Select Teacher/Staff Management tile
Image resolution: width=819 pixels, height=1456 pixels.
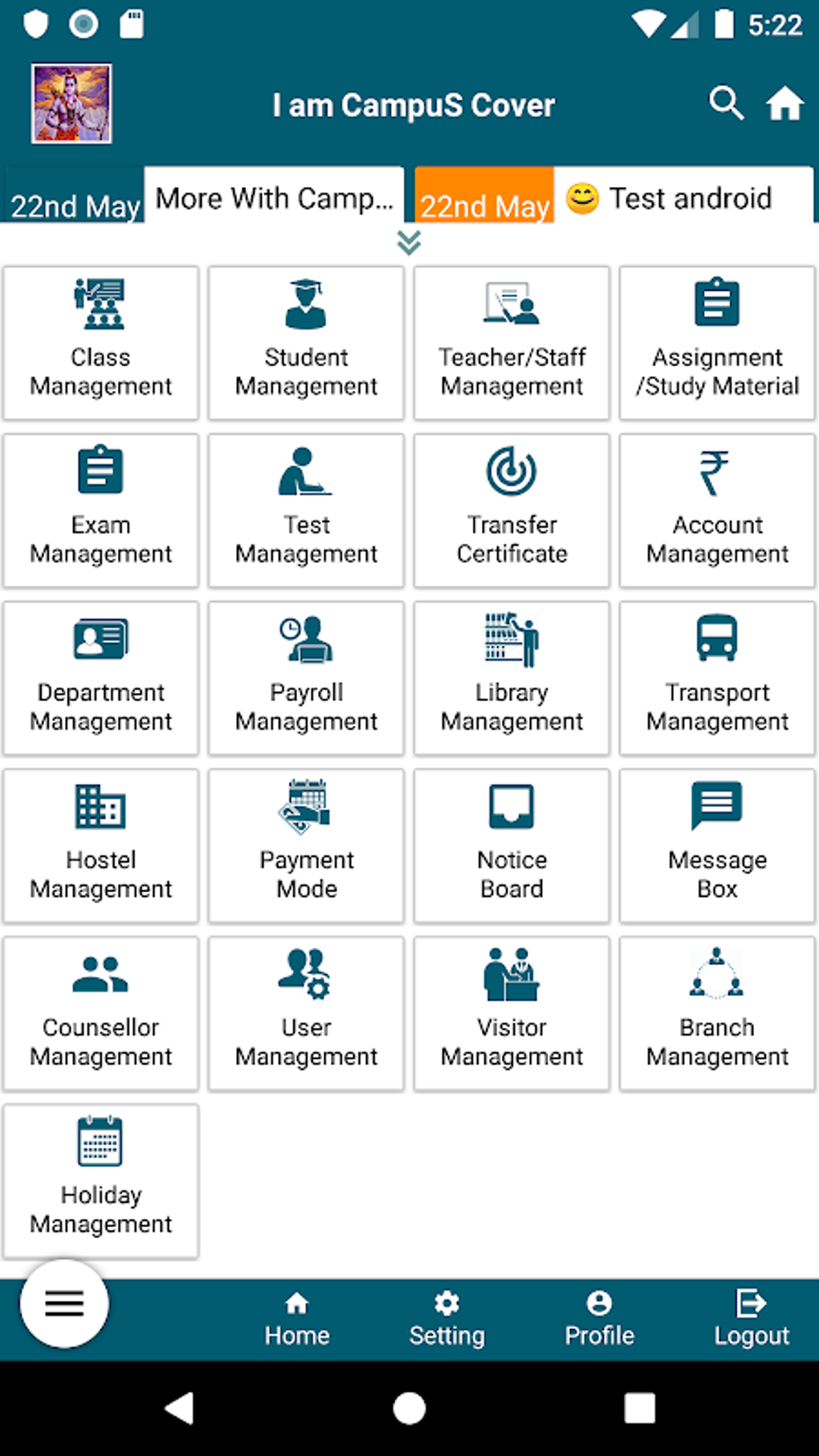coord(511,343)
